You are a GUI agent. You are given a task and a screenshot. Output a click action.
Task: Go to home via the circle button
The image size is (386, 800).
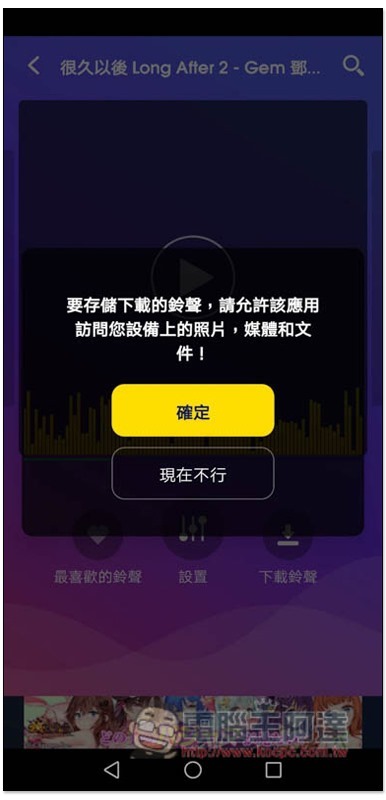coord(193,769)
